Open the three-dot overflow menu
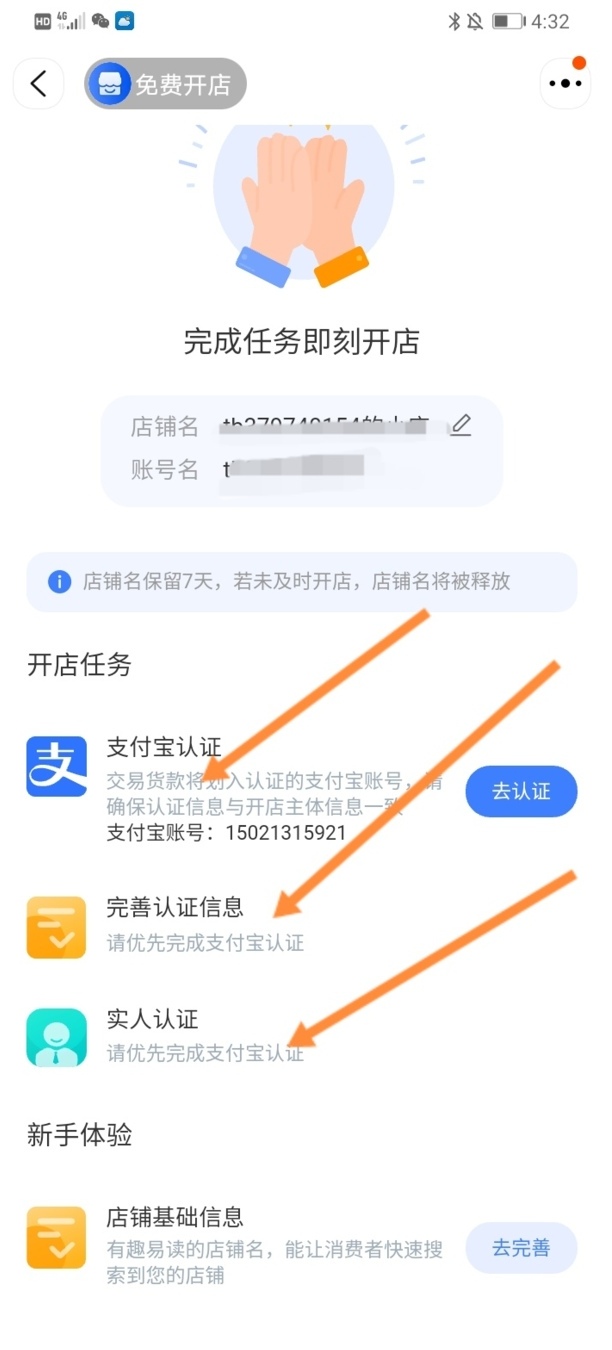612x1350 pixels. pyautogui.click(x=565, y=84)
